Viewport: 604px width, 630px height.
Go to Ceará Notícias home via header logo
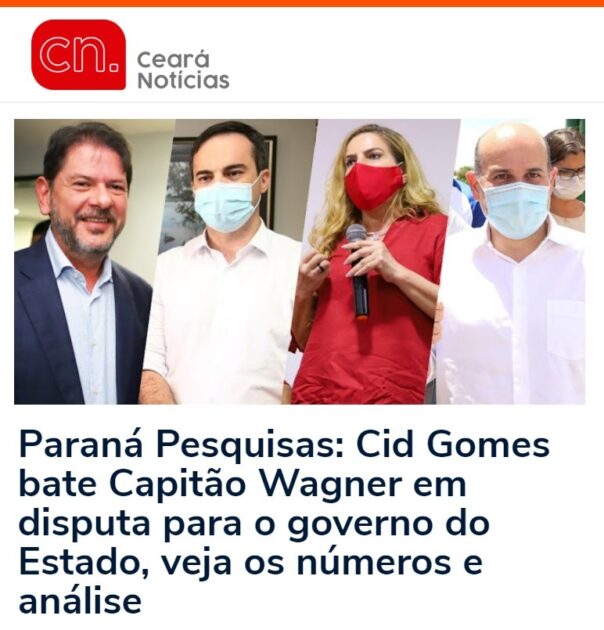click(x=130, y=55)
